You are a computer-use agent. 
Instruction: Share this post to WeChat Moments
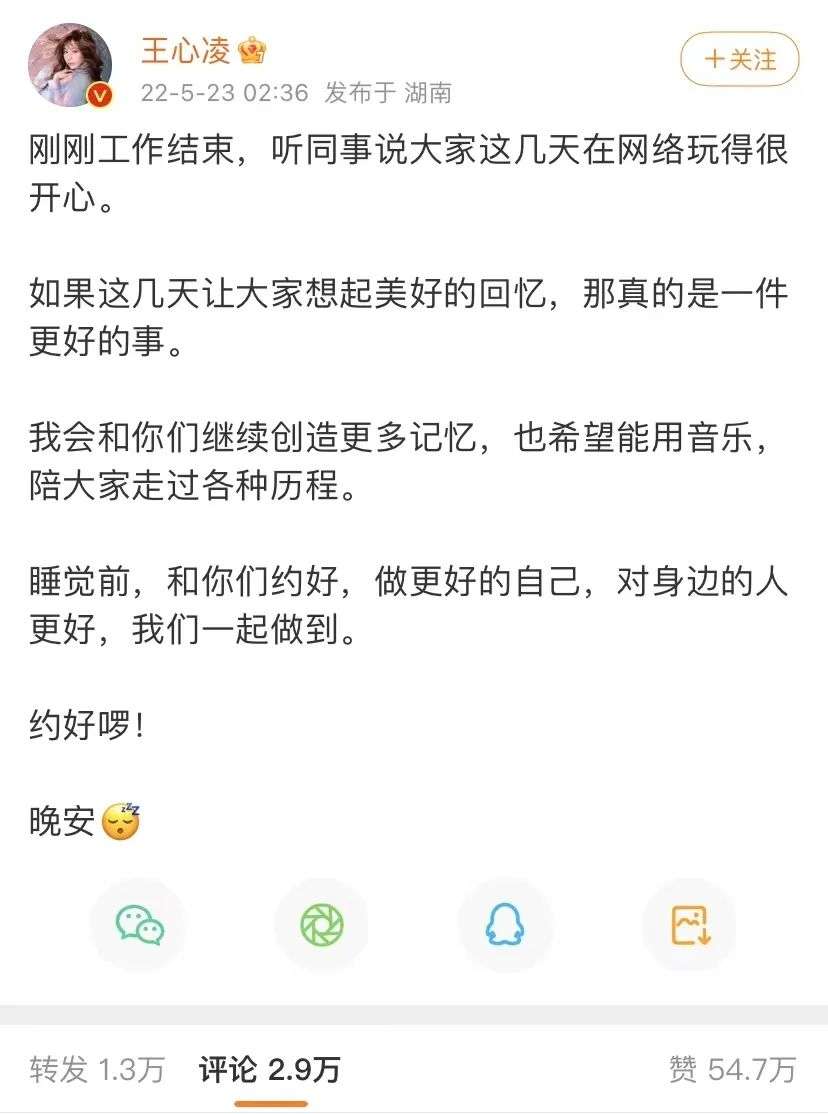tap(322, 925)
